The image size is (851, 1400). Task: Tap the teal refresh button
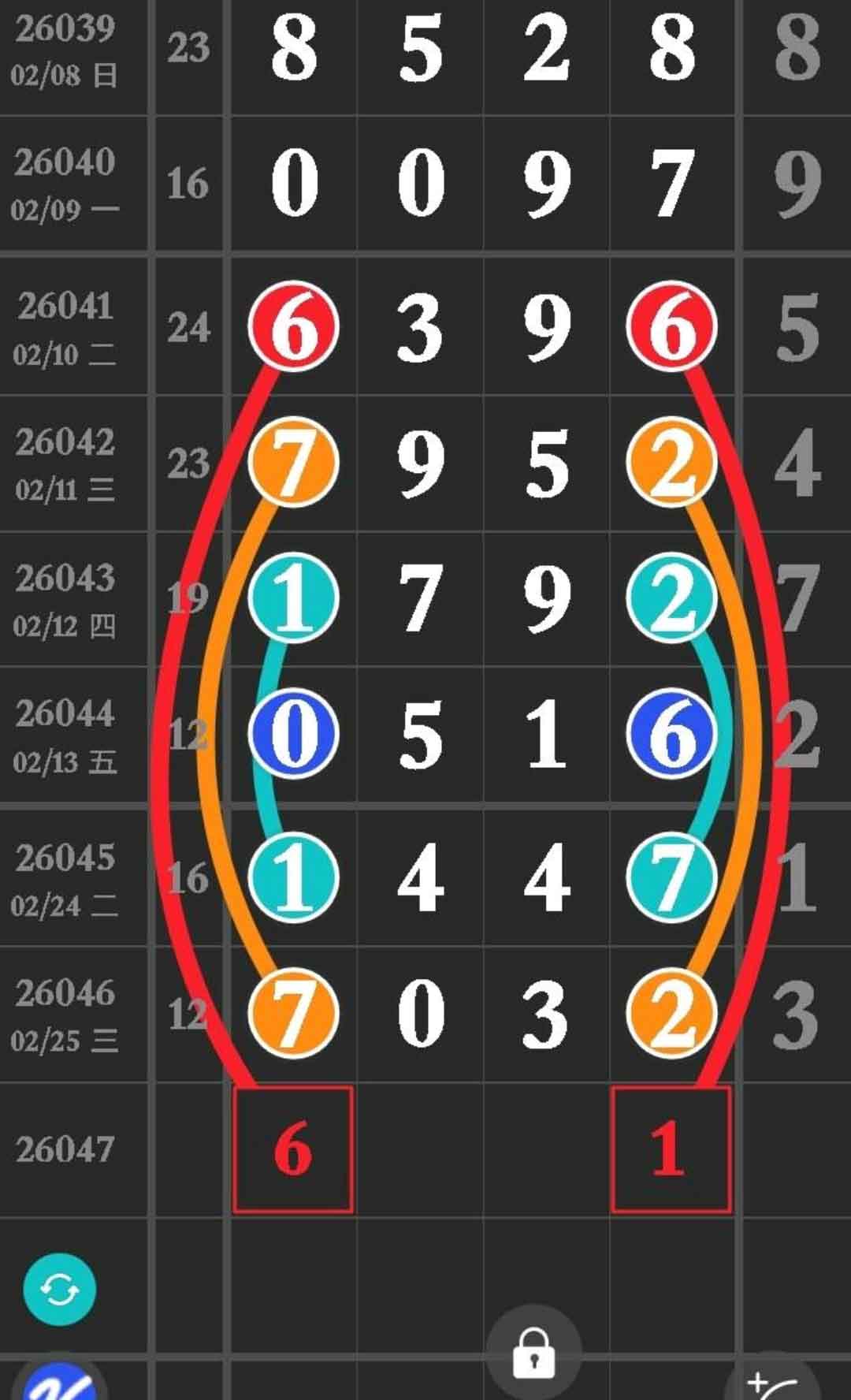tap(59, 1290)
